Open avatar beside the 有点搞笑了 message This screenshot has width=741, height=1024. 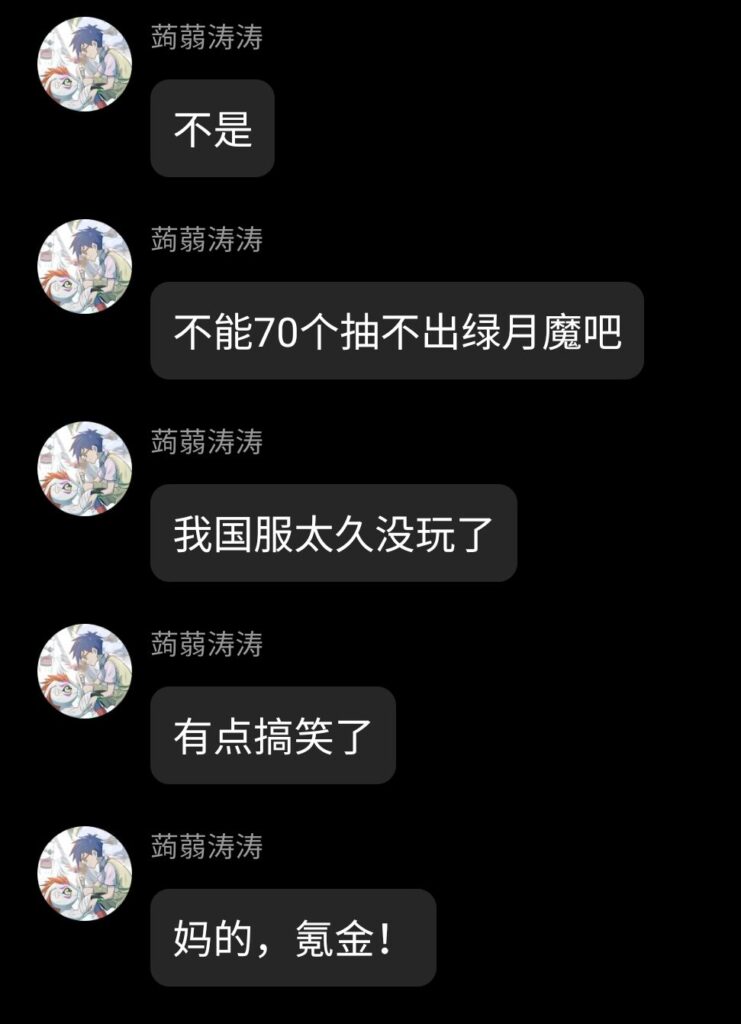point(85,670)
